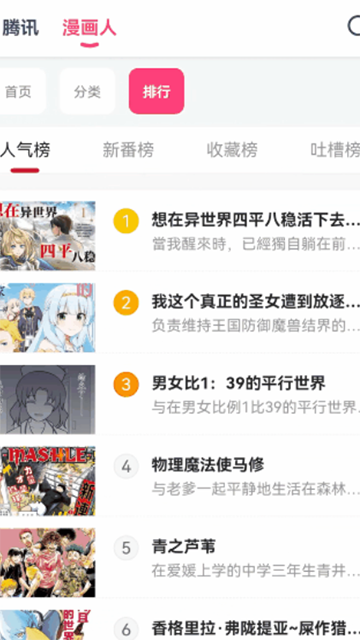Show the 收藏榜 ranking tab
The width and height of the screenshot is (360, 640).
point(232,150)
